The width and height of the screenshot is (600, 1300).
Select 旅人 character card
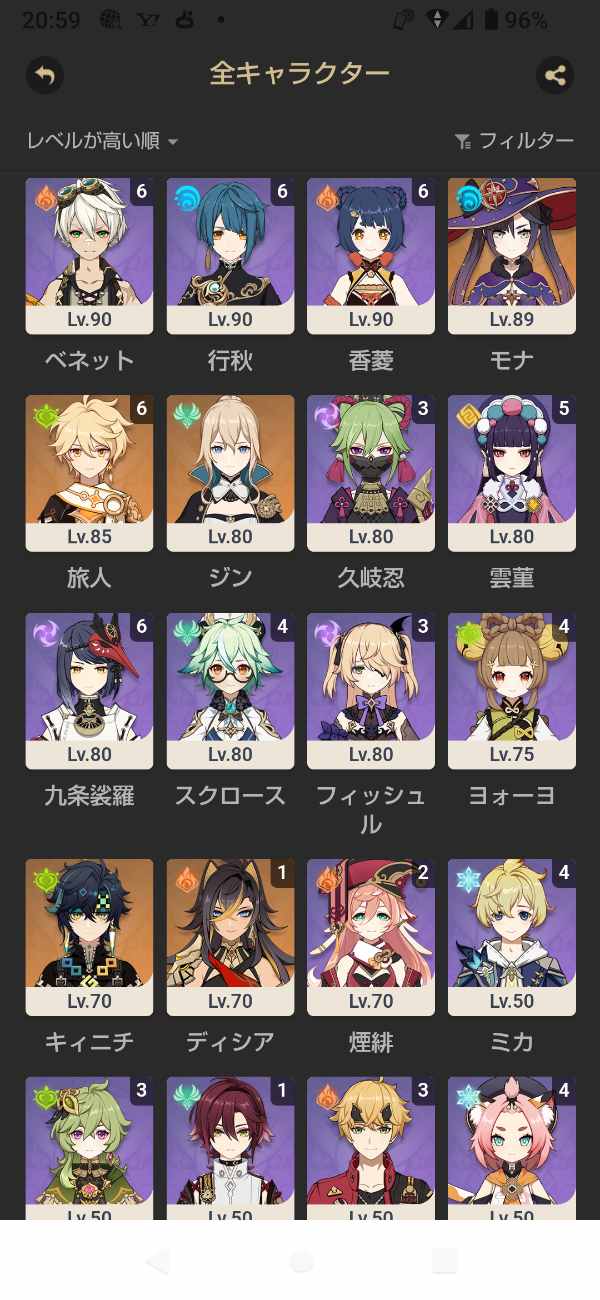click(89, 472)
